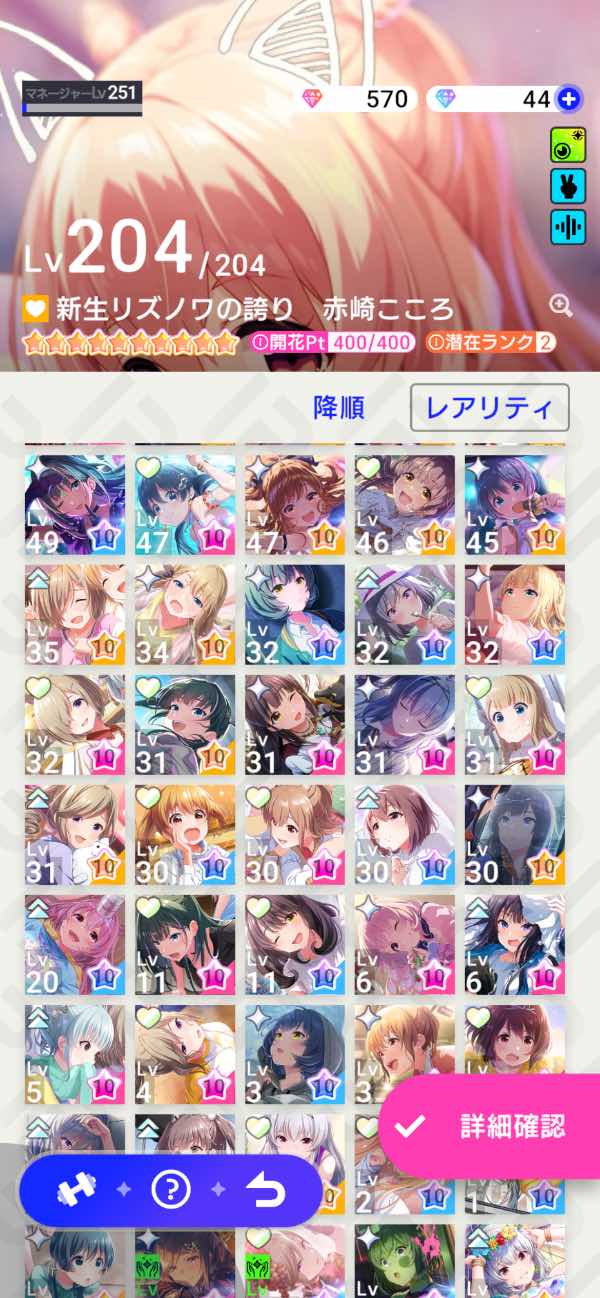Choose the Lv 20 card
600x1298 pixels.
[x=75, y=944]
